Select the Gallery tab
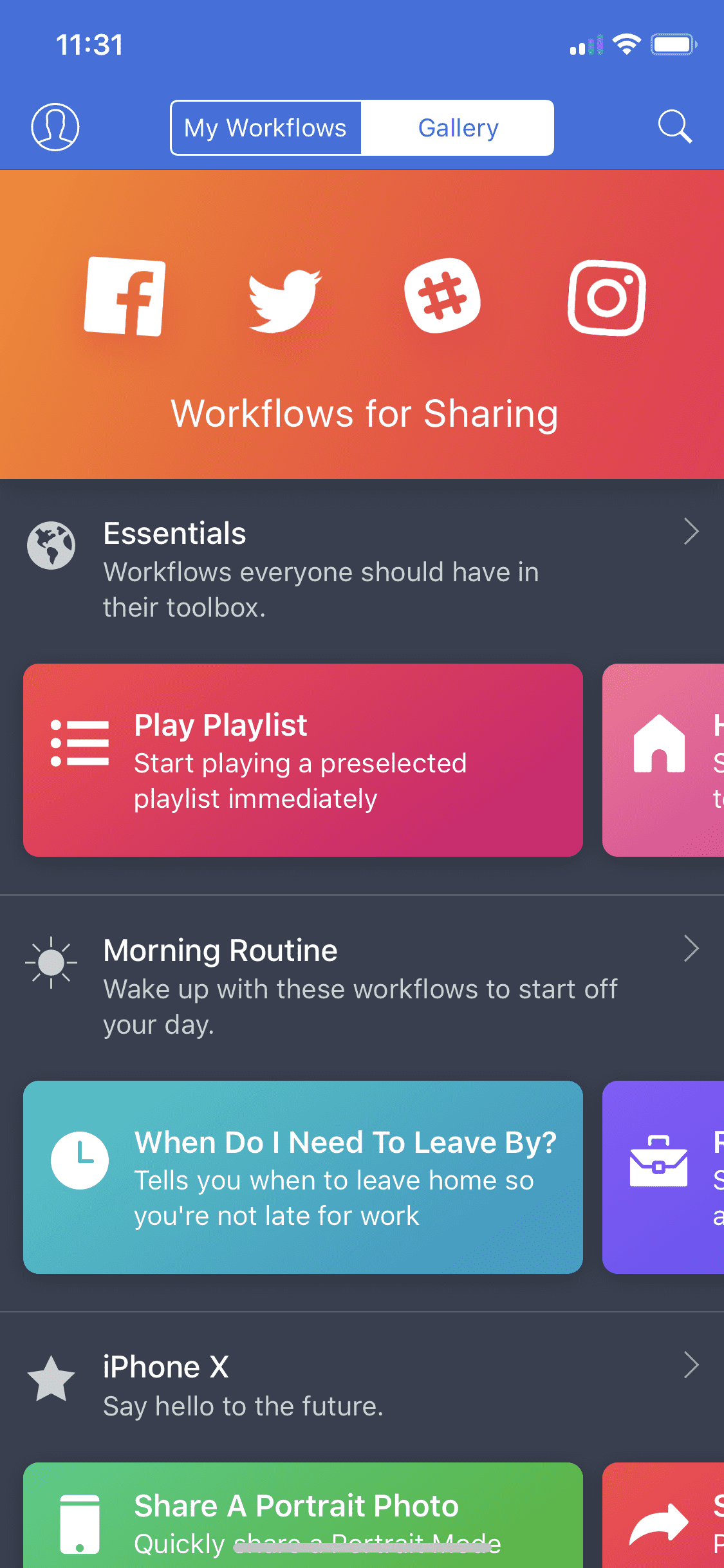The width and height of the screenshot is (724, 1568). [x=458, y=127]
